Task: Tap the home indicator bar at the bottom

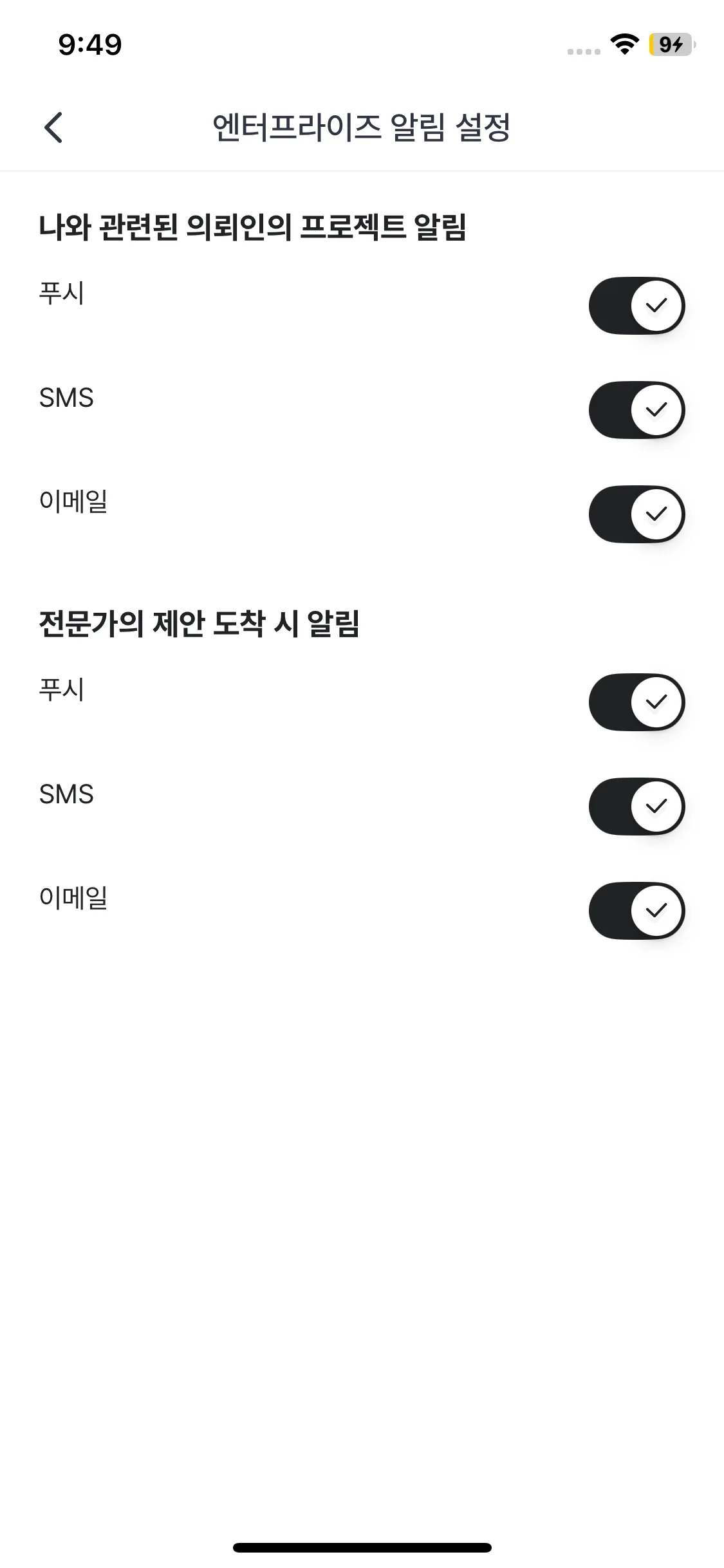Action: click(x=362, y=1548)
